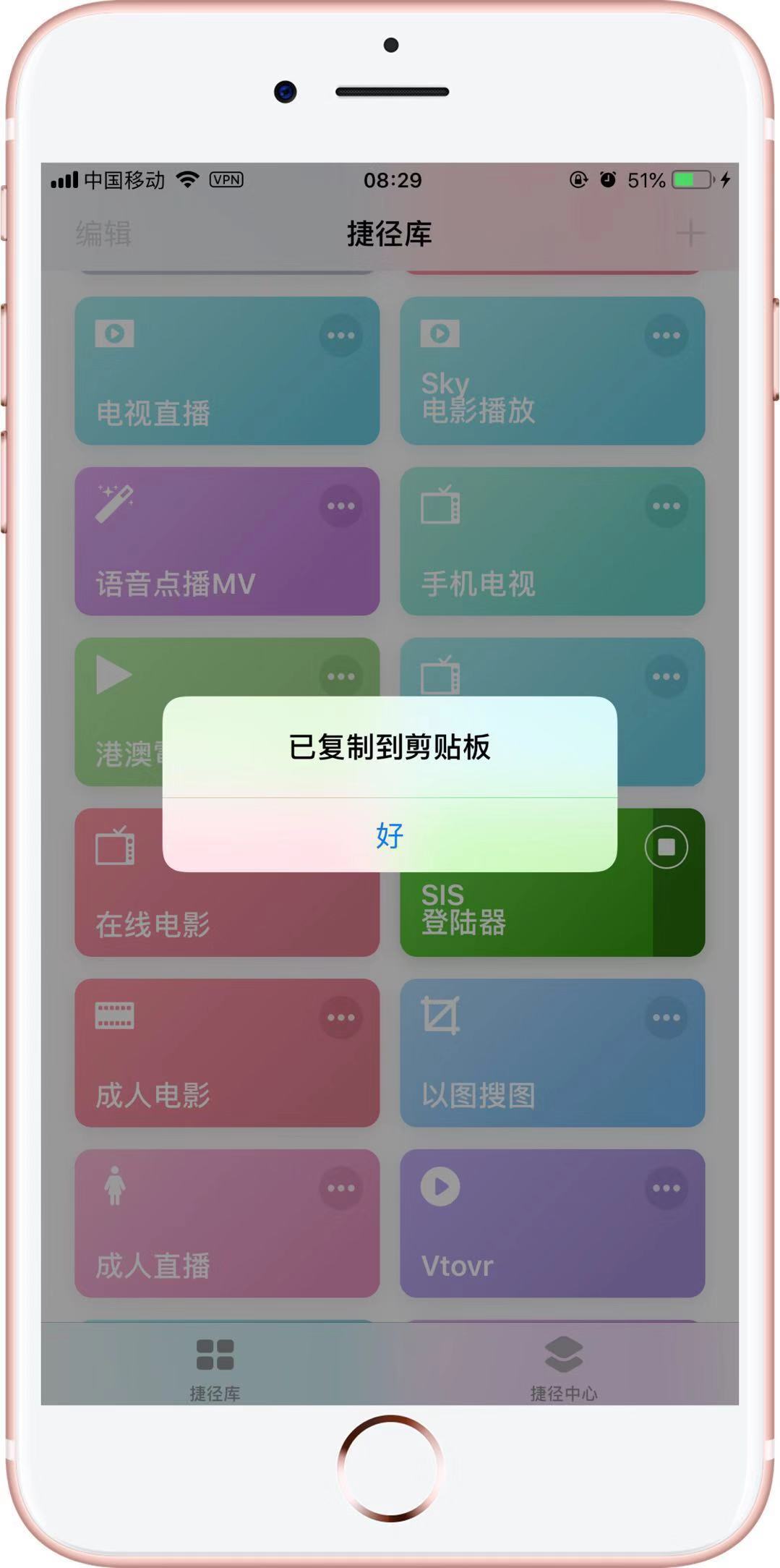
Task: Open the options for 语音点播MV
Action: click(x=340, y=506)
